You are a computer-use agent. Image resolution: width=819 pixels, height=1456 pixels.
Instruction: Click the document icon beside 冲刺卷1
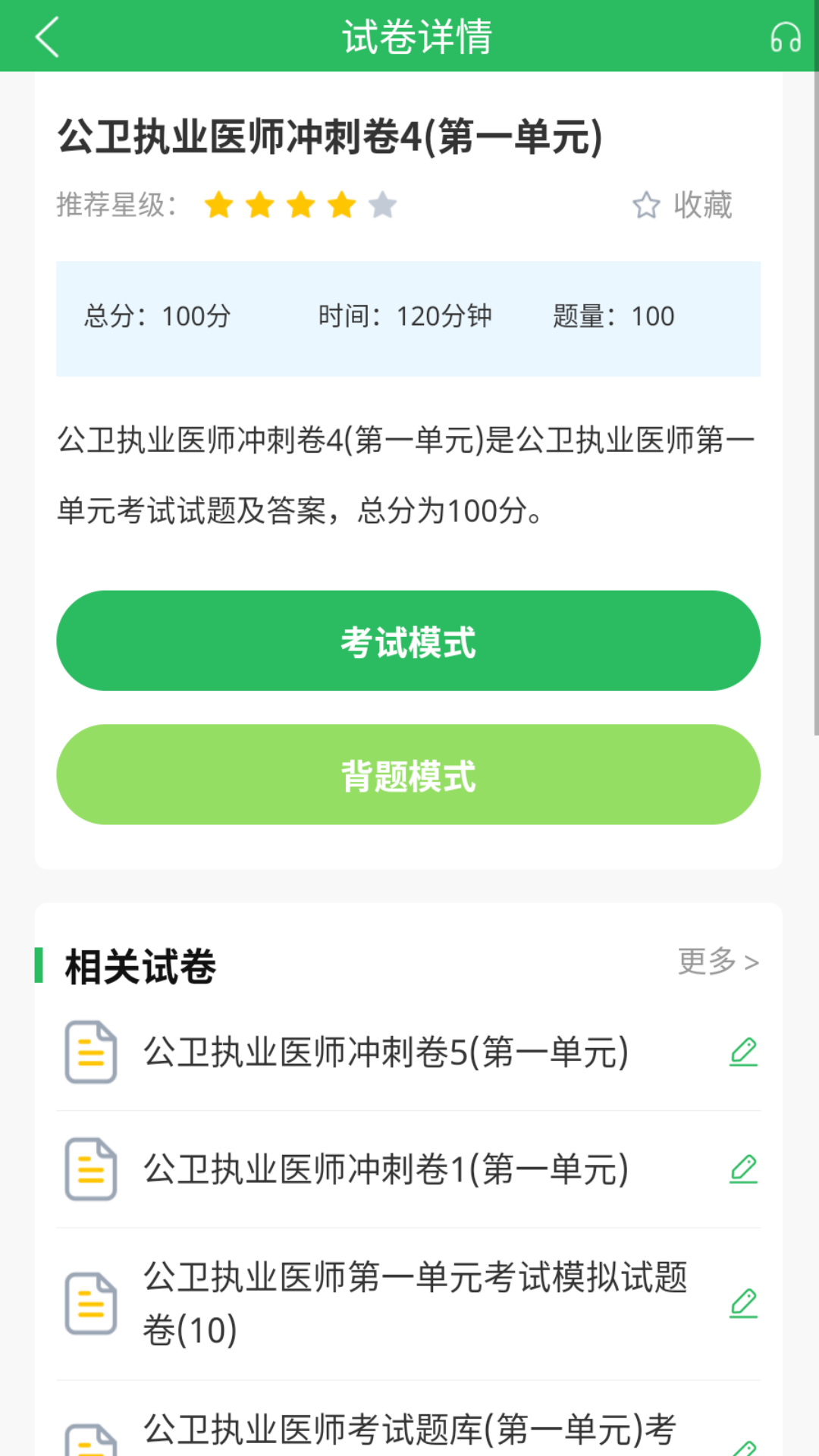click(90, 1170)
